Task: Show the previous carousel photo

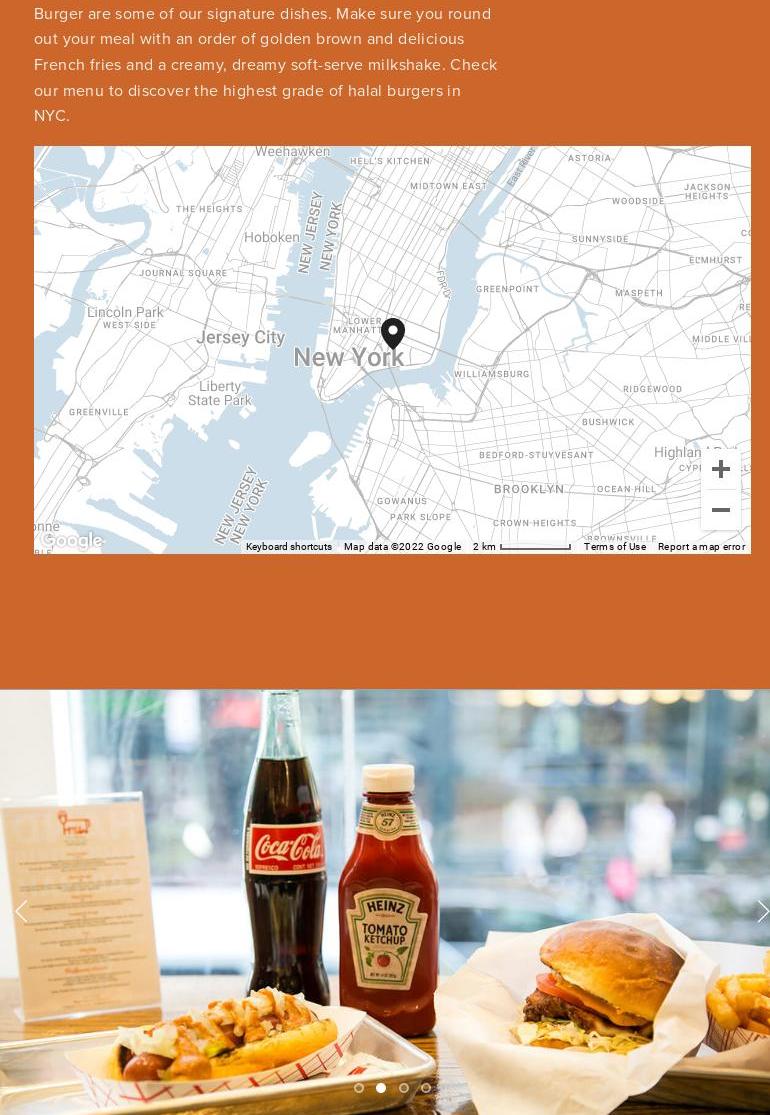Action: 20,911
